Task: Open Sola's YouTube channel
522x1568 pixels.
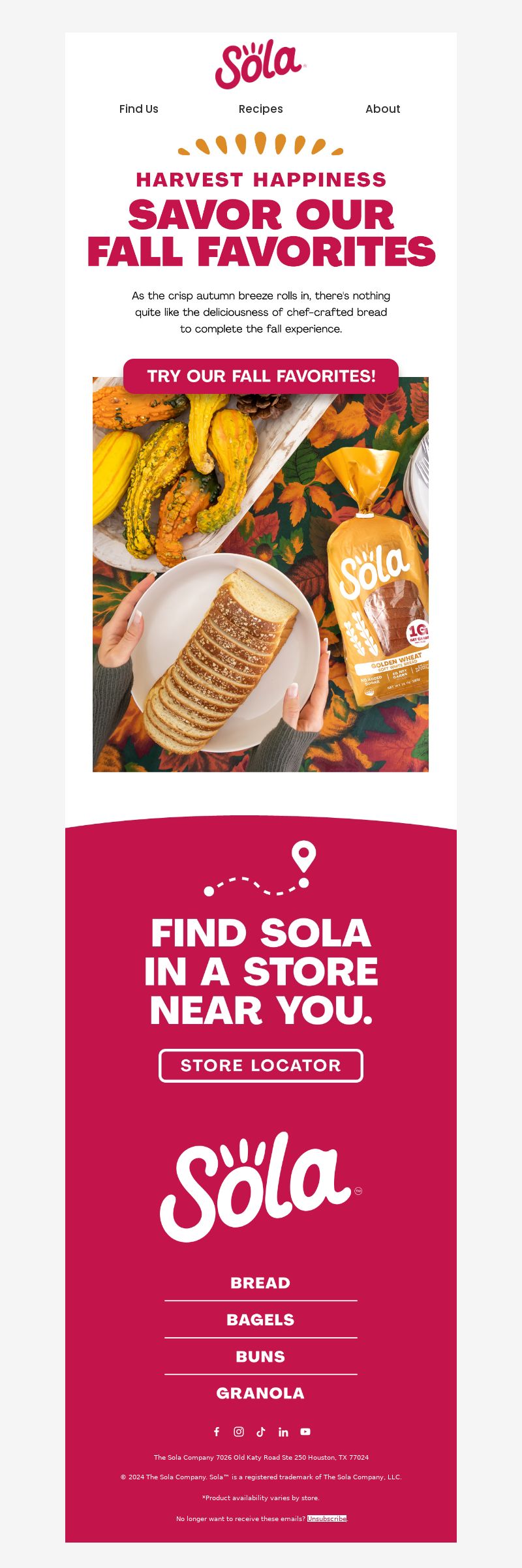Action: pos(305,1432)
